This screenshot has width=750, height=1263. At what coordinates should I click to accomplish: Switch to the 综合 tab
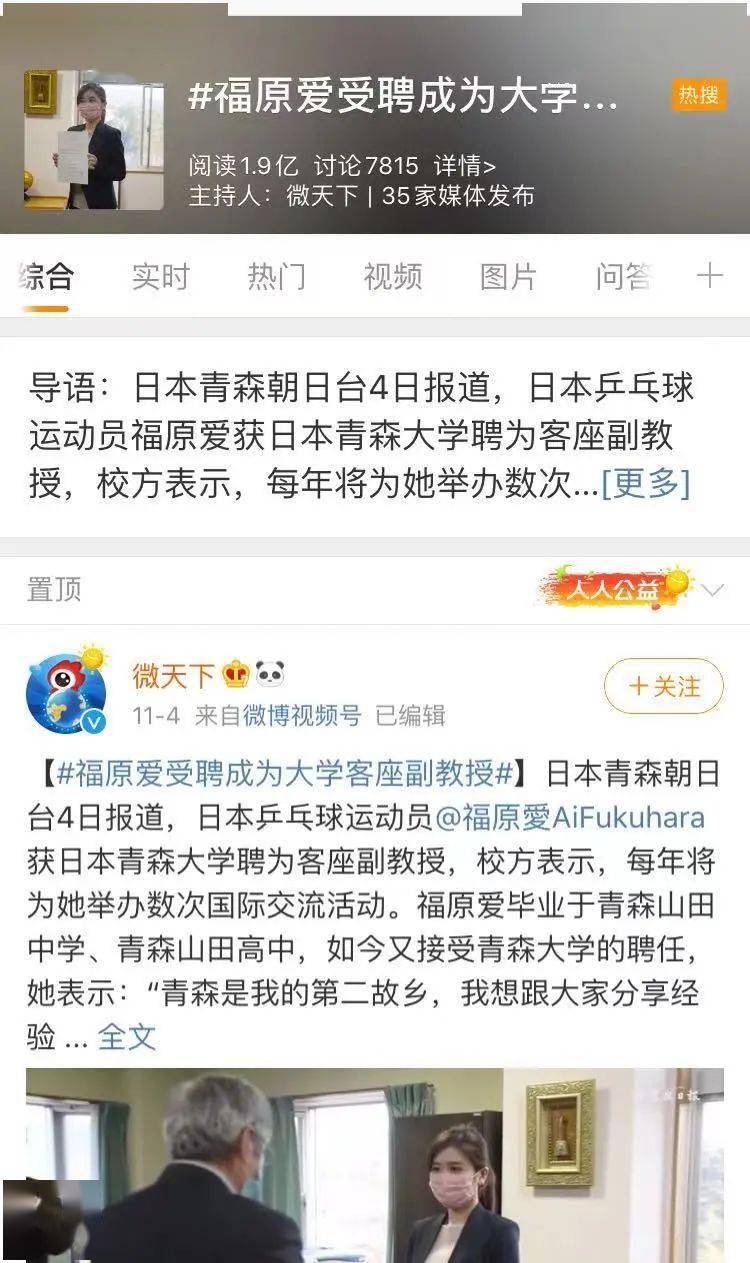pyautogui.click(x=46, y=277)
